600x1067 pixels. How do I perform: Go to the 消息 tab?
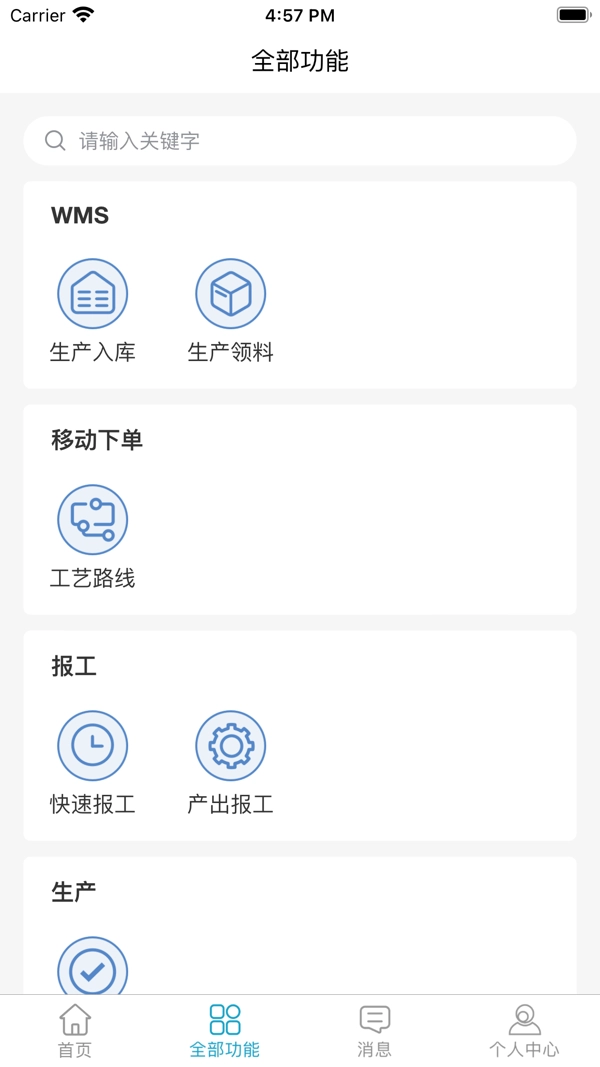tap(375, 1031)
